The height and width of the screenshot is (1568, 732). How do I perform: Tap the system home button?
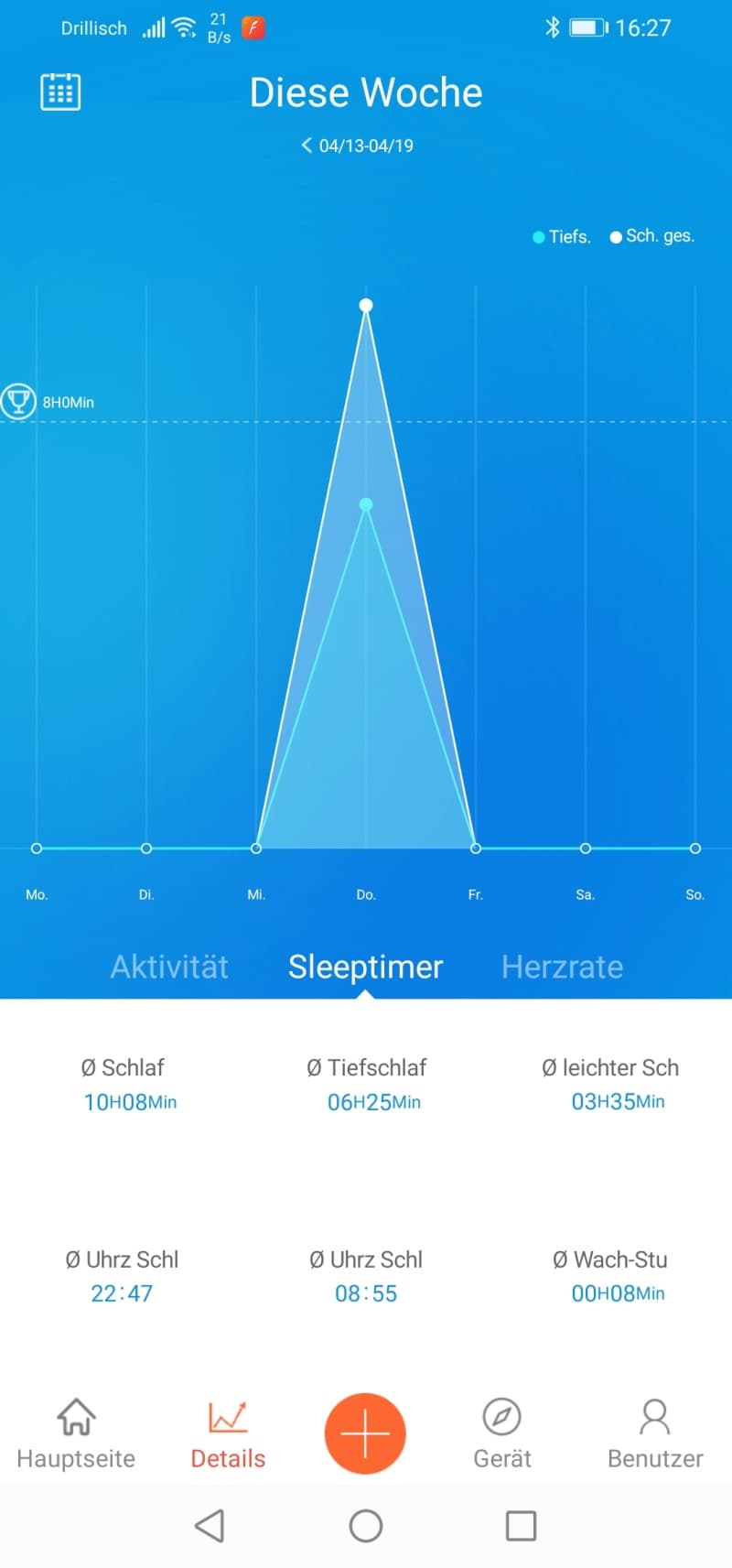coord(366,1526)
